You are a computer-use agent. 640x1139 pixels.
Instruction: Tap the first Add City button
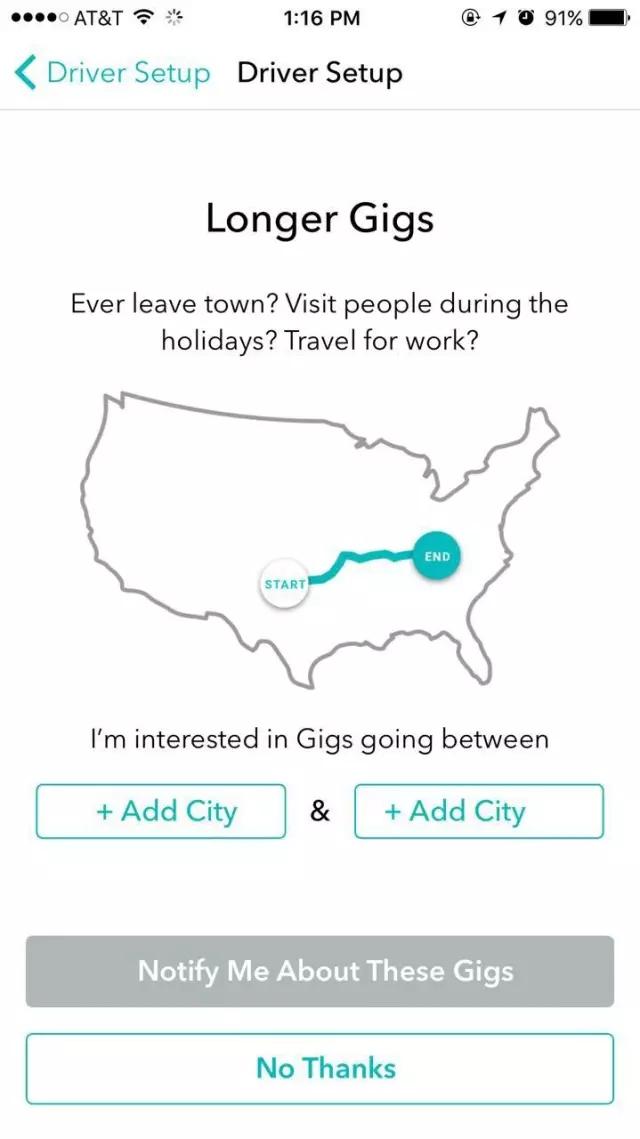coord(161,811)
